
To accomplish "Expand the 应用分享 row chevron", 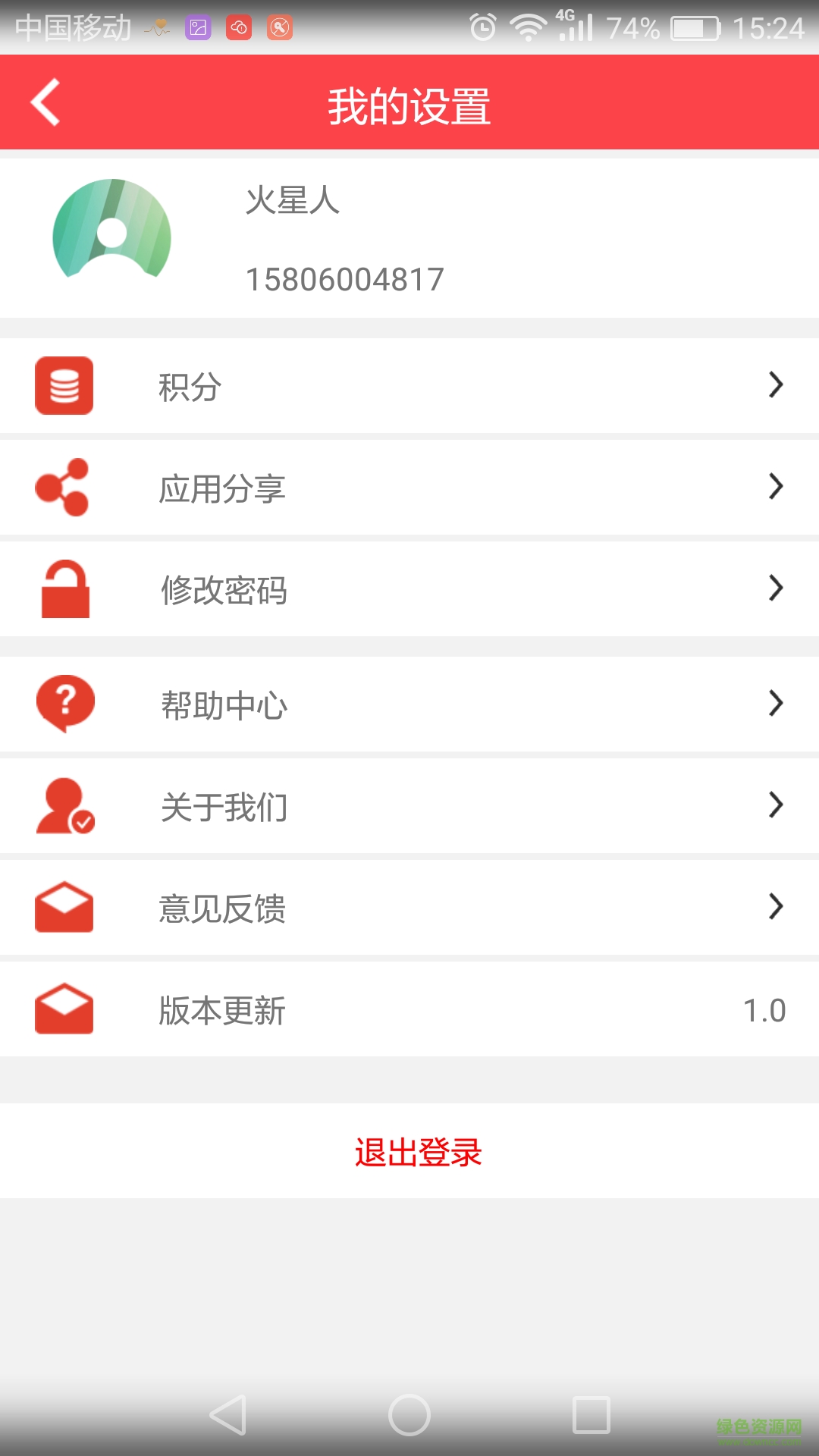I will tap(776, 488).
